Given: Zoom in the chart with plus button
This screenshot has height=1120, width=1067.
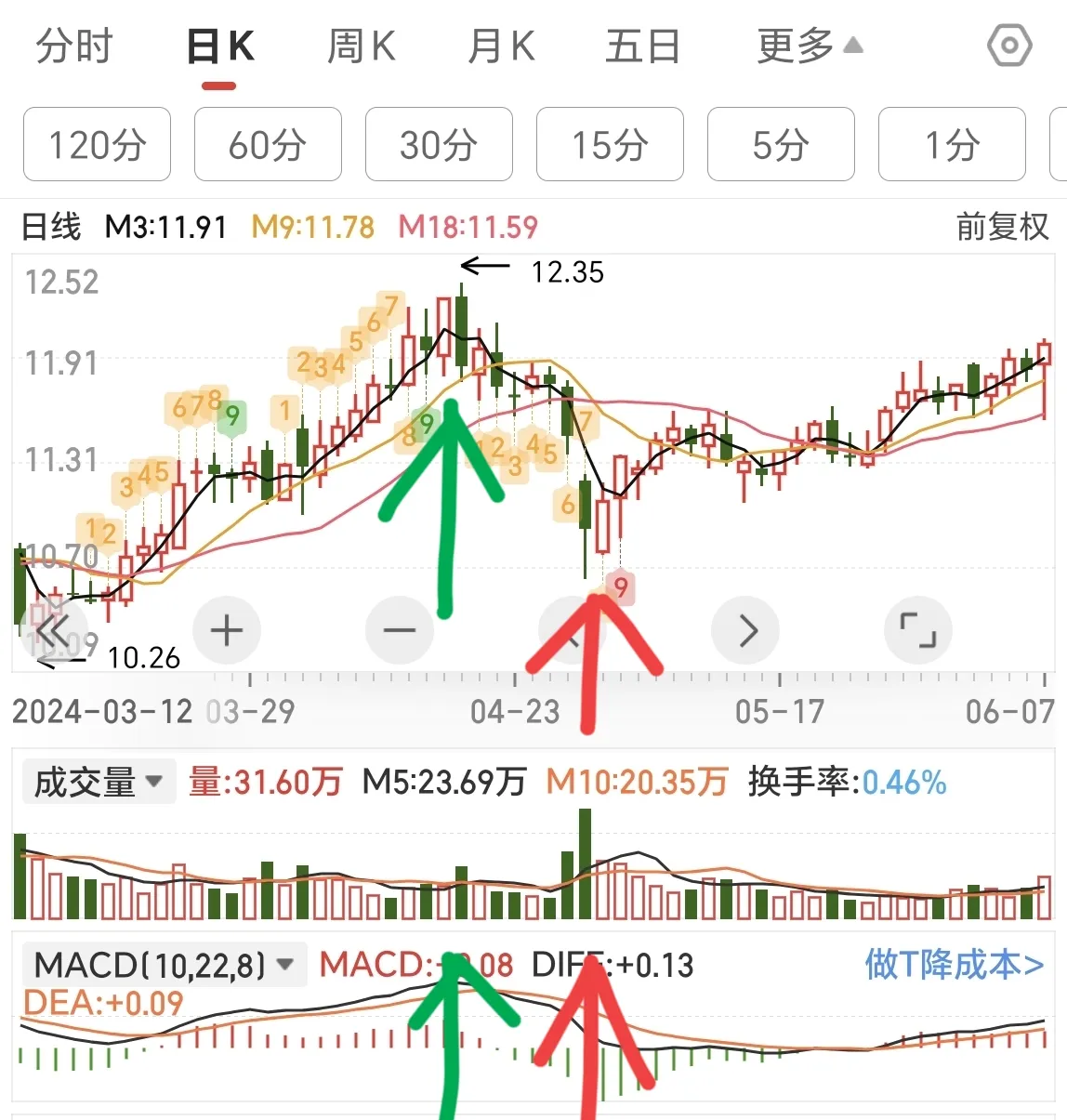Looking at the screenshot, I should [x=227, y=631].
